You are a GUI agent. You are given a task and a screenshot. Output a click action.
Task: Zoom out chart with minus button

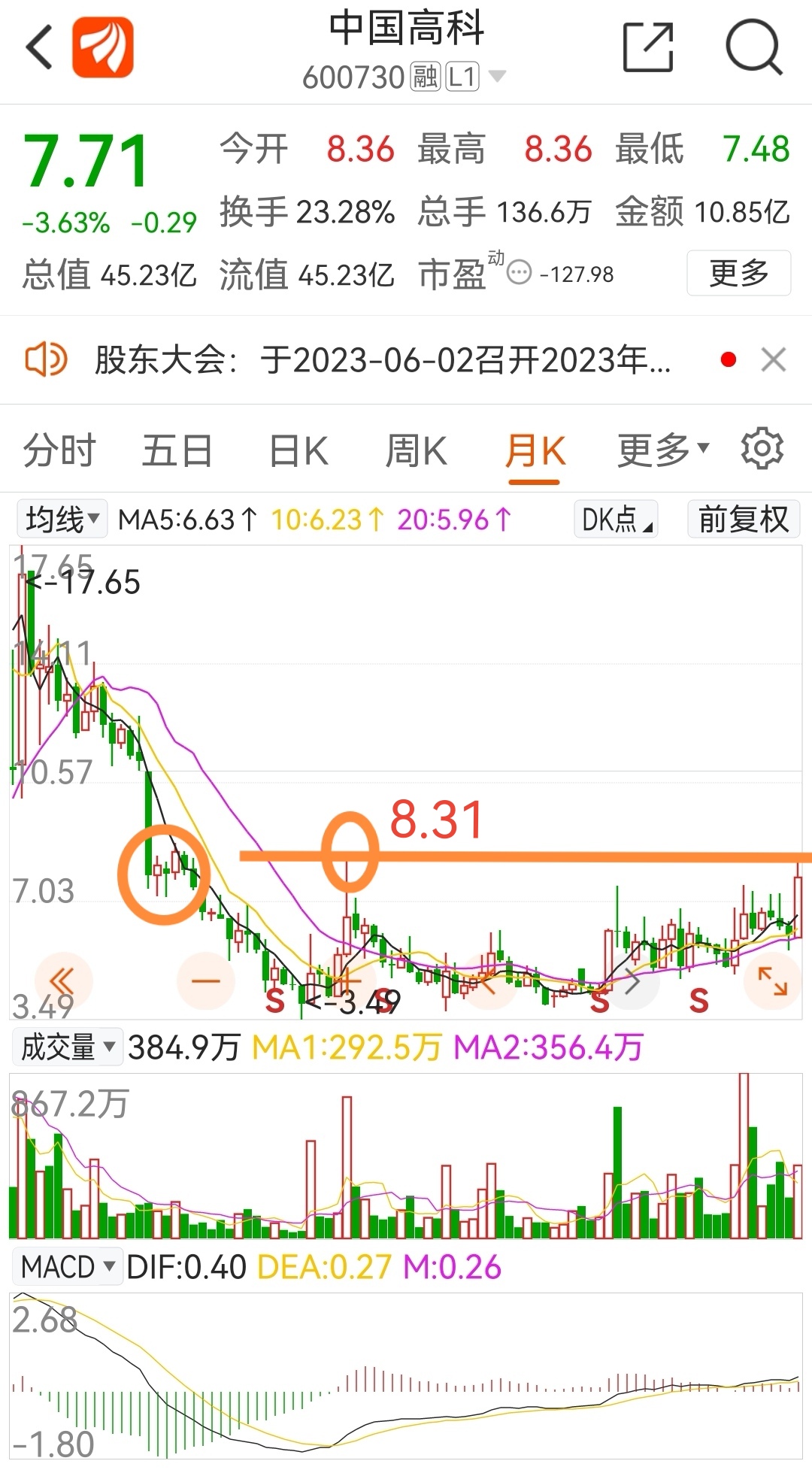pyautogui.click(x=205, y=981)
